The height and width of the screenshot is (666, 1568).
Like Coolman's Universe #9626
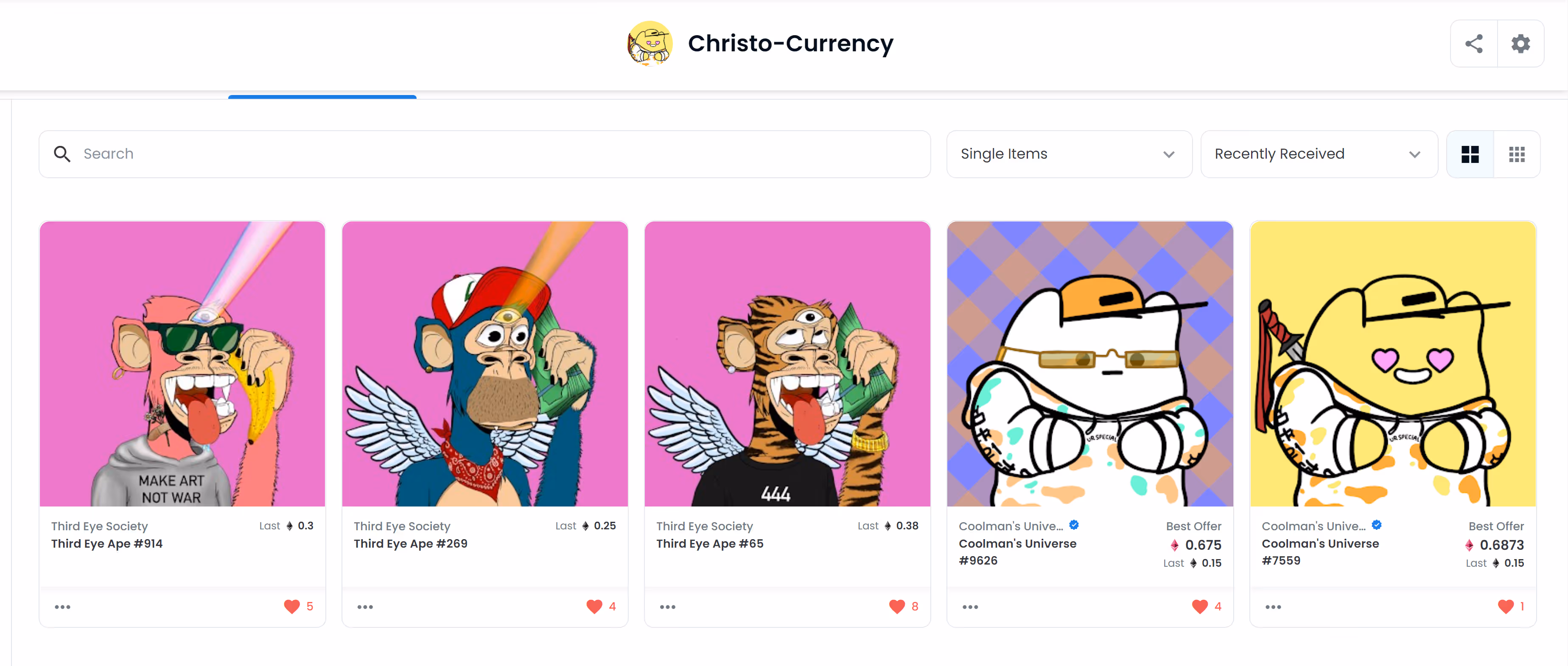pyautogui.click(x=1200, y=606)
